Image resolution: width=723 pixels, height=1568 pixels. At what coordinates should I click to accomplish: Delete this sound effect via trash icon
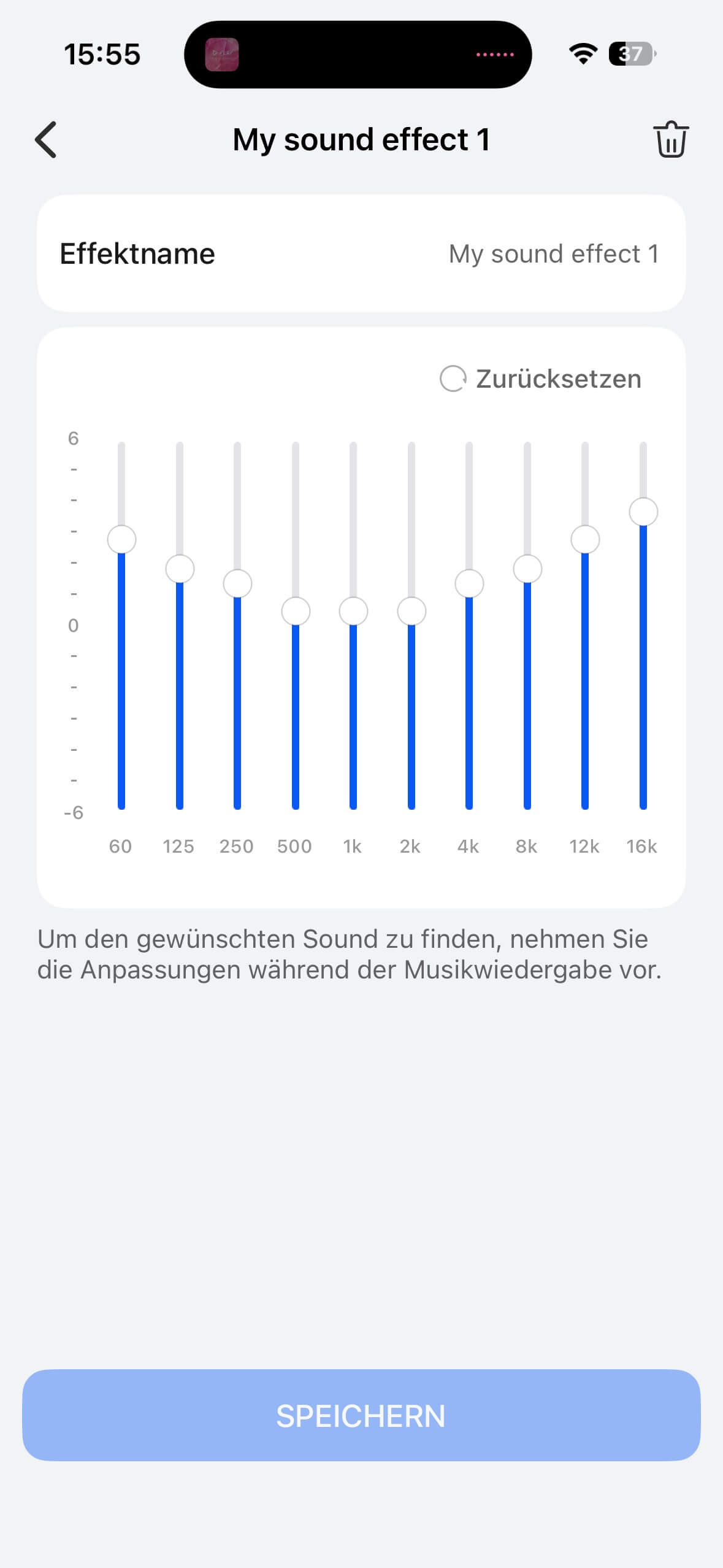670,140
